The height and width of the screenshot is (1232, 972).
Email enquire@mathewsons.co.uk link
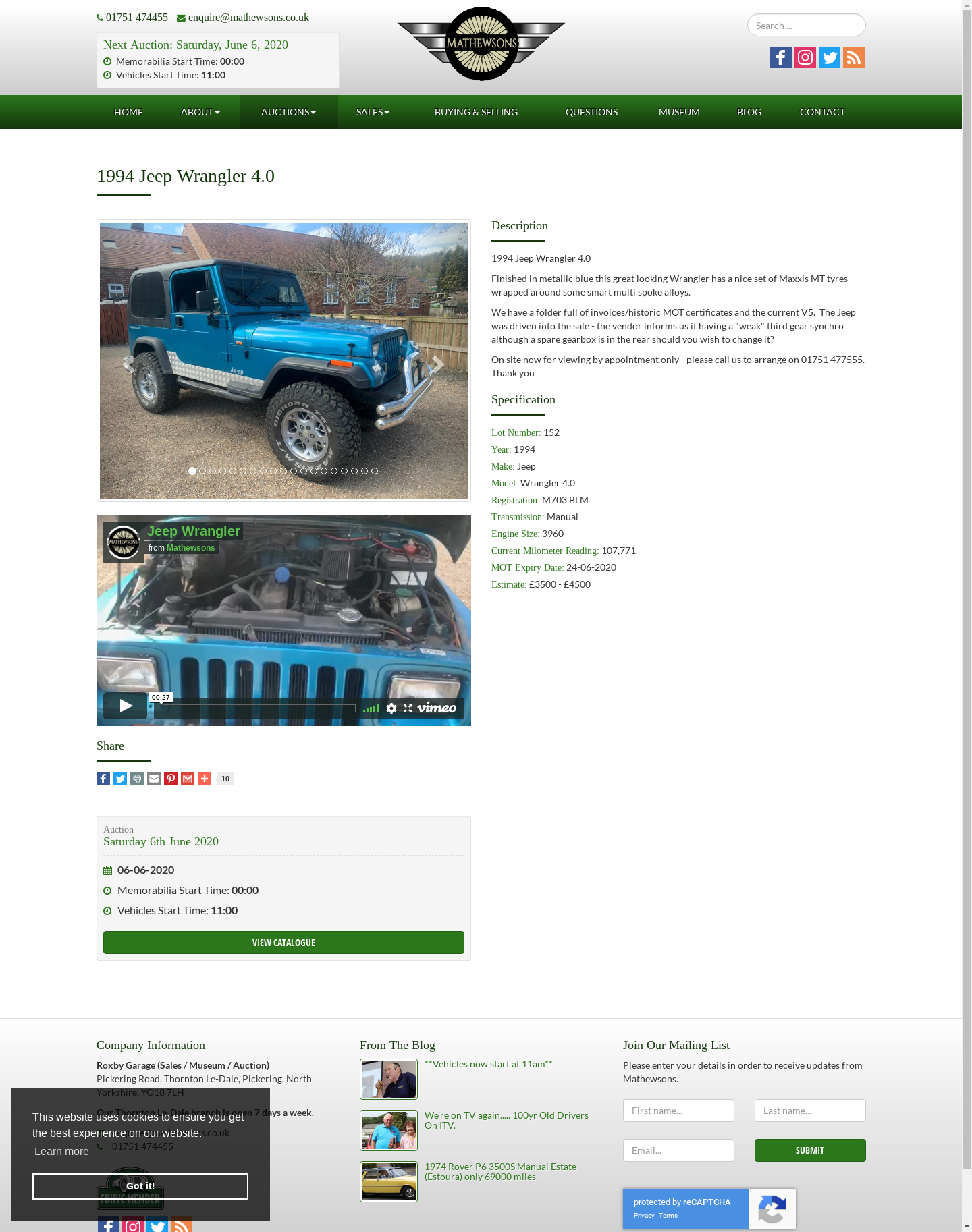pyautogui.click(x=248, y=18)
